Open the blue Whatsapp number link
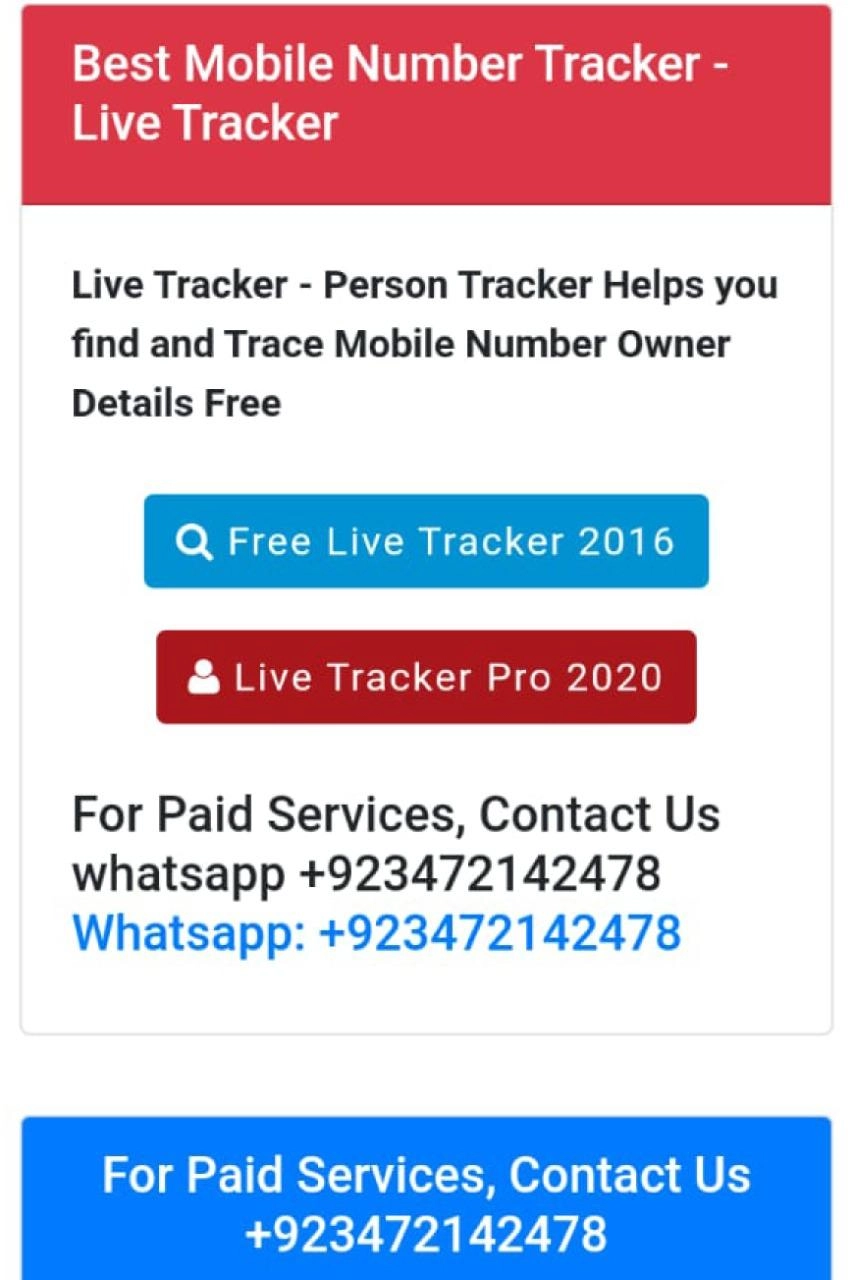Image resolution: width=853 pixels, height=1280 pixels. point(377,932)
